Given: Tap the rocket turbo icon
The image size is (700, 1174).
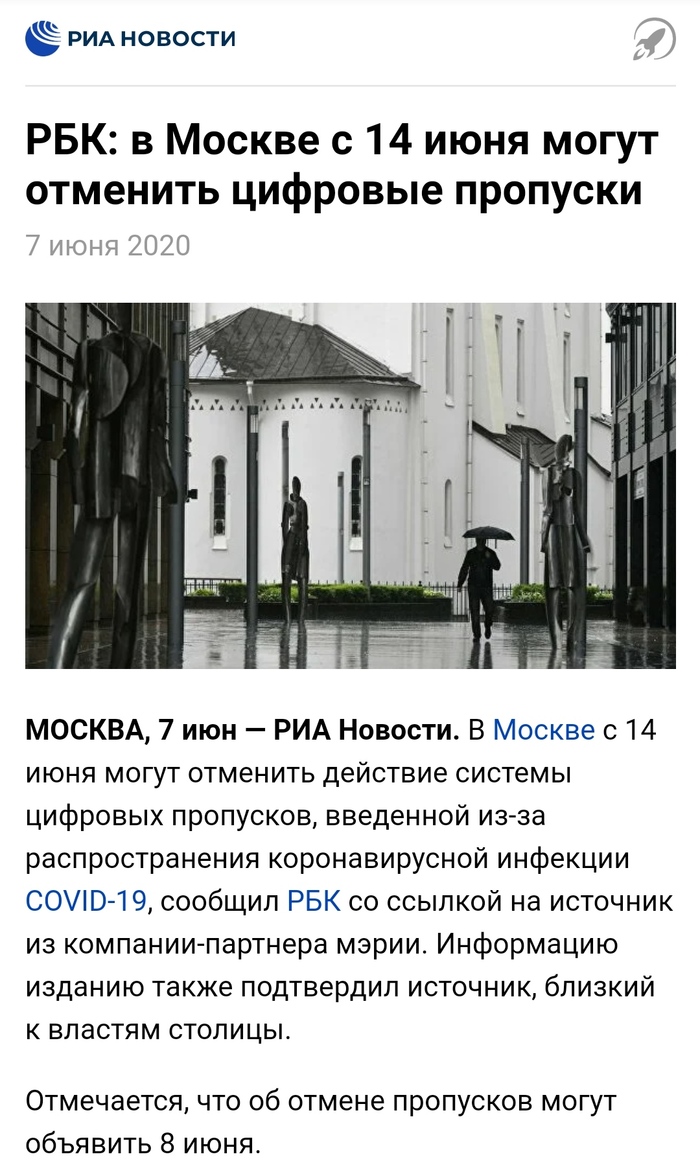Looking at the screenshot, I should [654, 40].
